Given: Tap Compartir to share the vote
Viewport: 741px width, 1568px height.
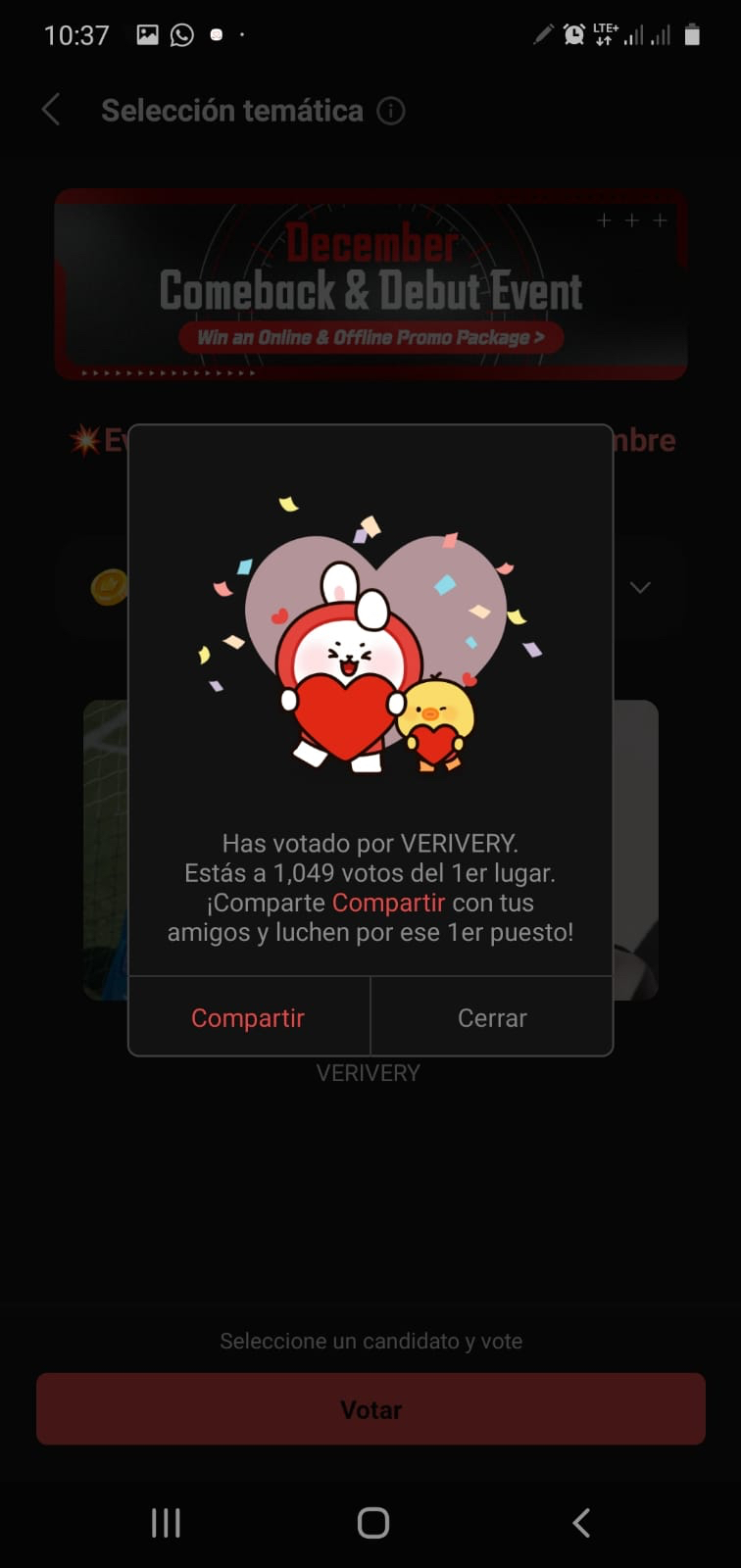Looking at the screenshot, I should (248, 1018).
